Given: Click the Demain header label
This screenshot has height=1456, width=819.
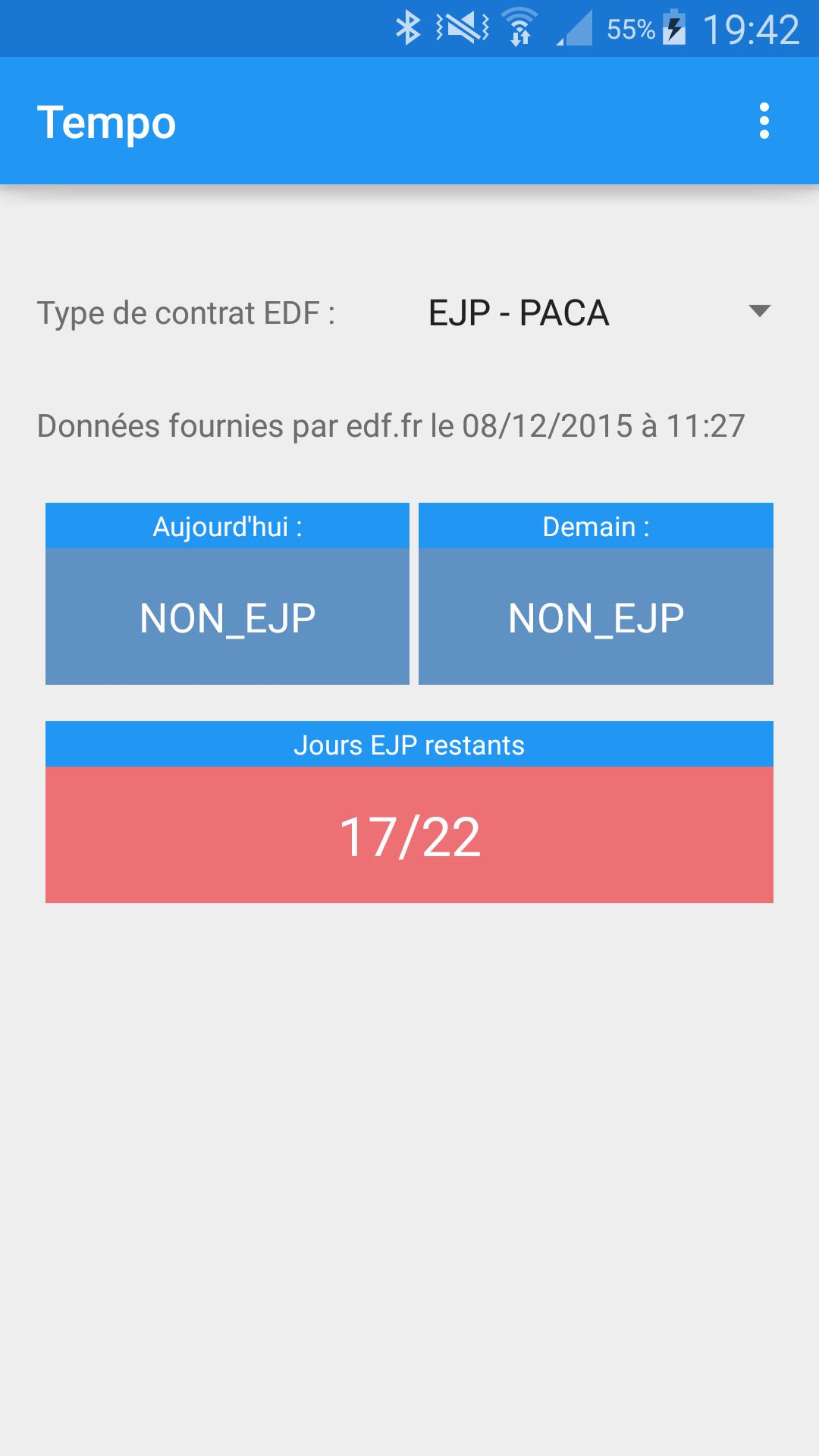Looking at the screenshot, I should pos(596,526).
